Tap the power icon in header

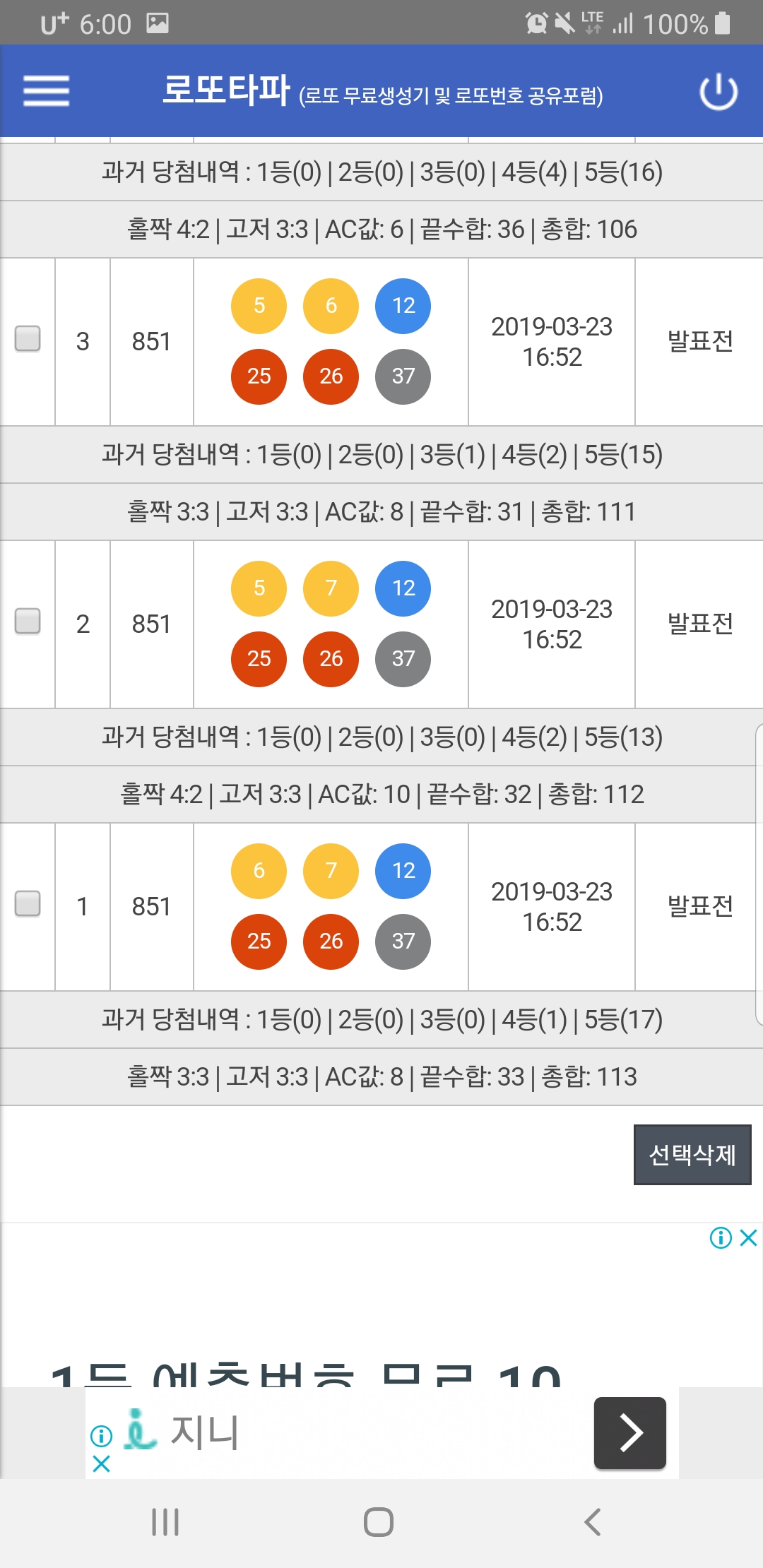coord(718,92)
